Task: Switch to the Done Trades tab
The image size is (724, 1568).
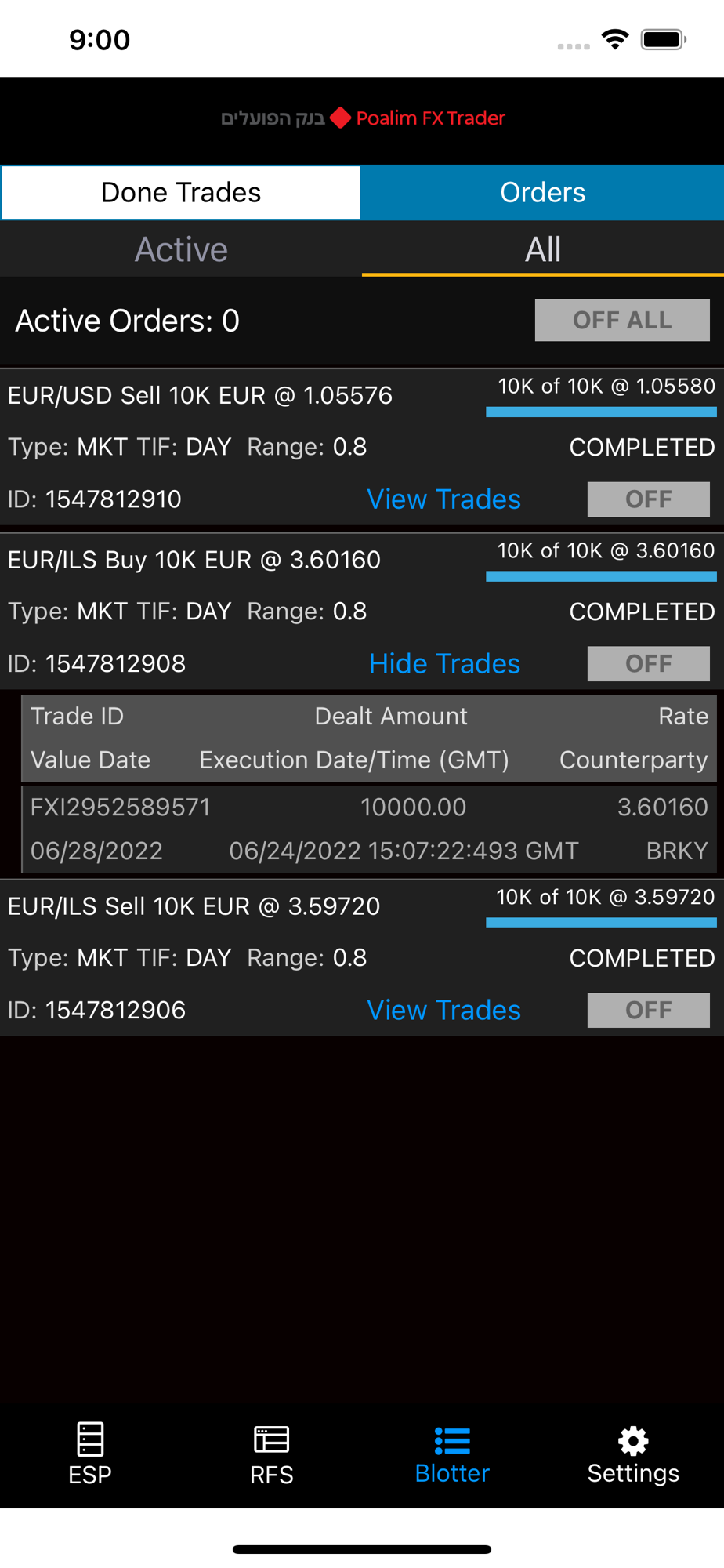Action: 181,192
